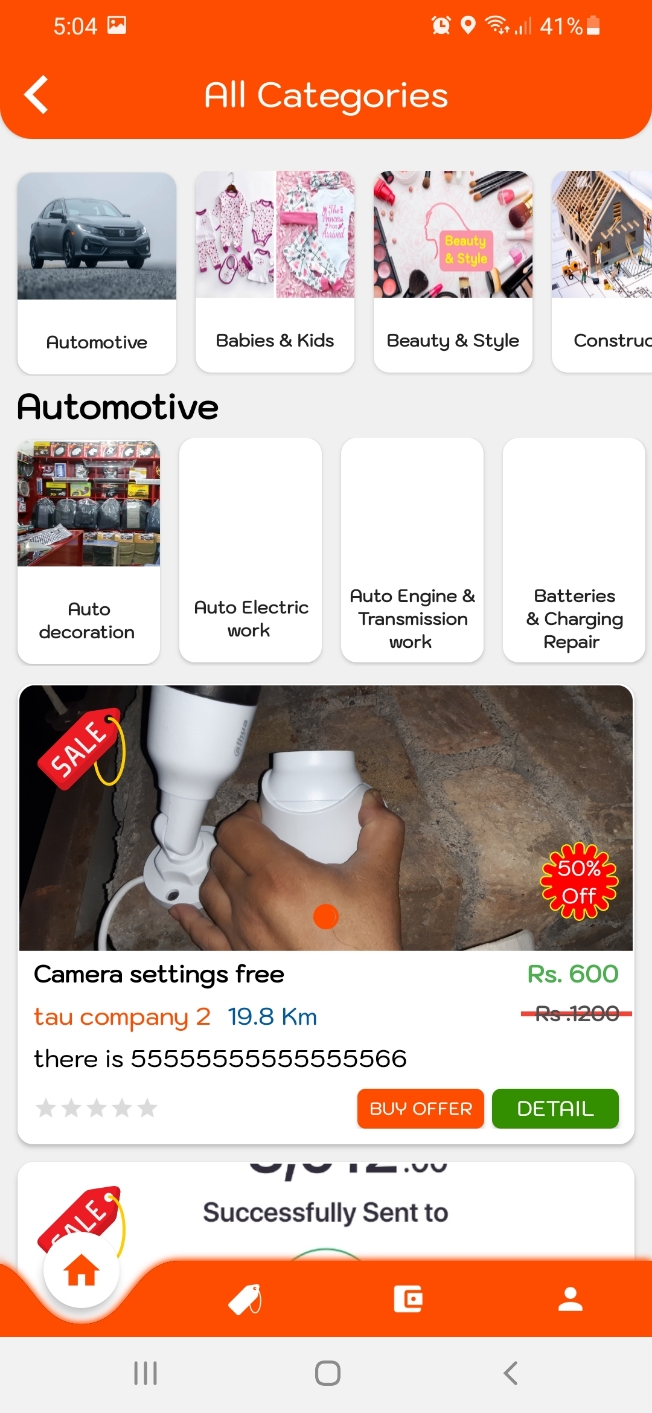Open Auto decoration subcategory
The height and width of the screenshot is (1413, 652).
89,551
